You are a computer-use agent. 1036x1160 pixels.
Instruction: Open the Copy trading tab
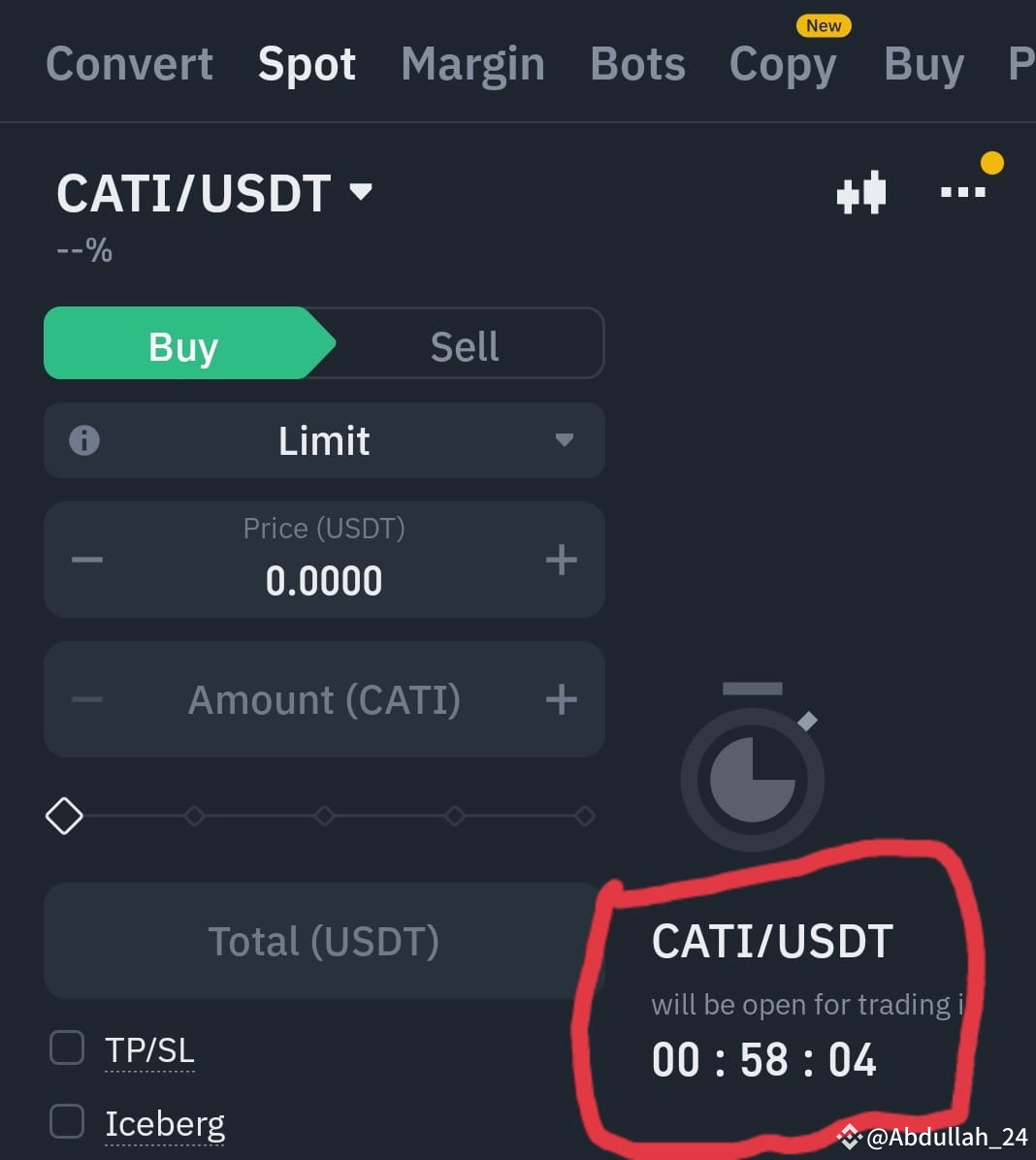click(784, 64)
